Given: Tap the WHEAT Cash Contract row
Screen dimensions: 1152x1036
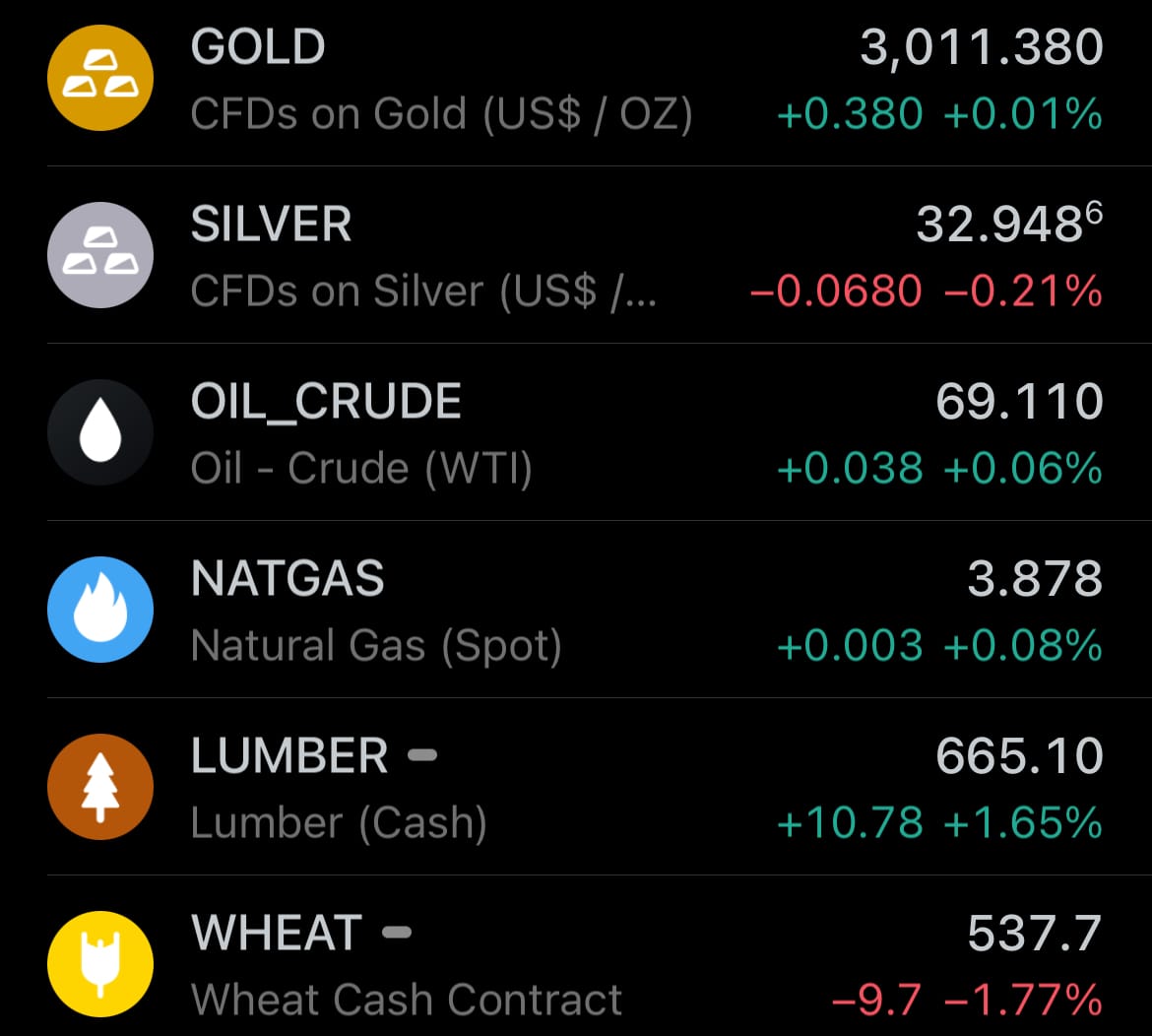Looking at the screenshot, I should coord(576,963).
